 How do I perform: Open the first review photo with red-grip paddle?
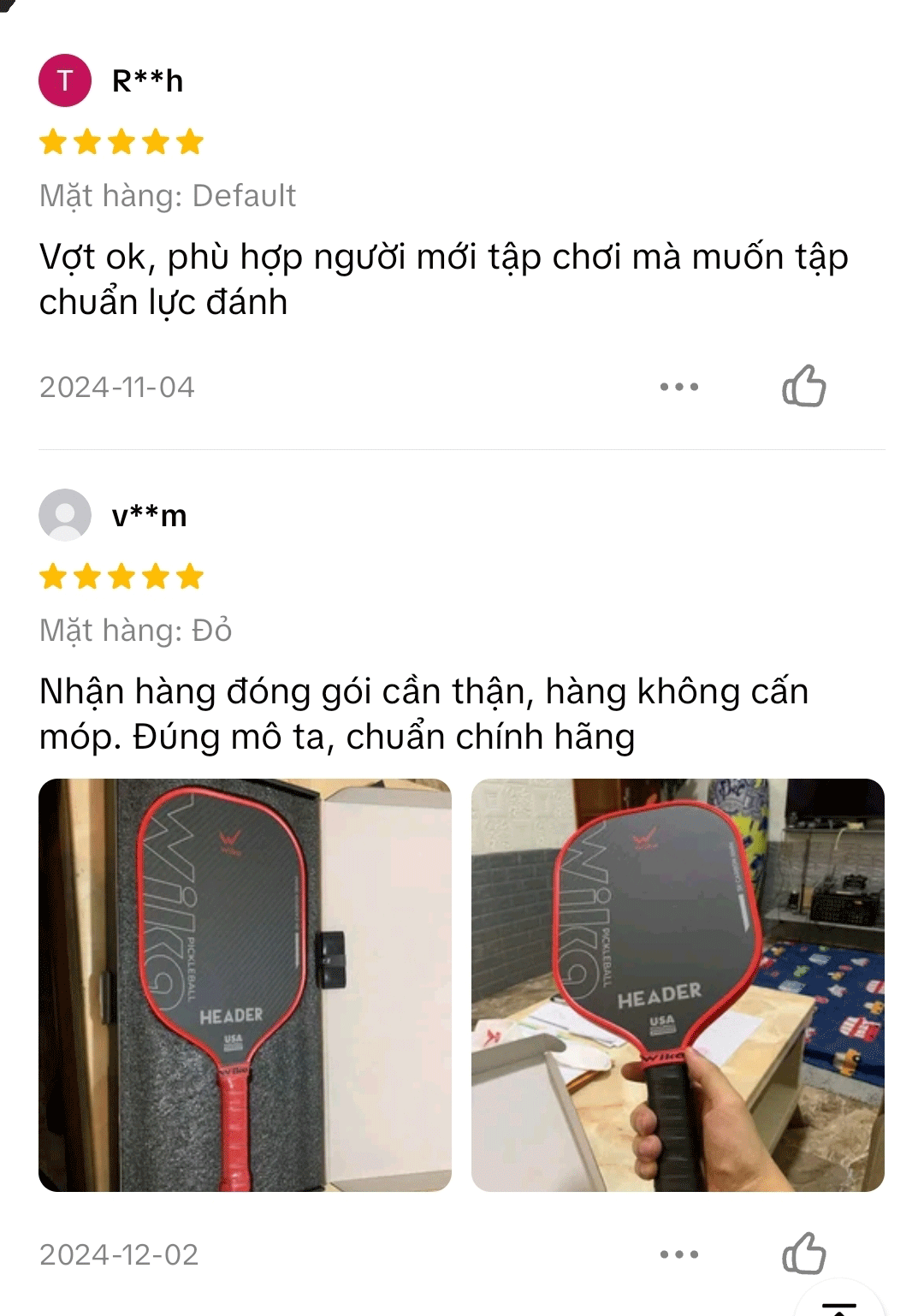245,984
